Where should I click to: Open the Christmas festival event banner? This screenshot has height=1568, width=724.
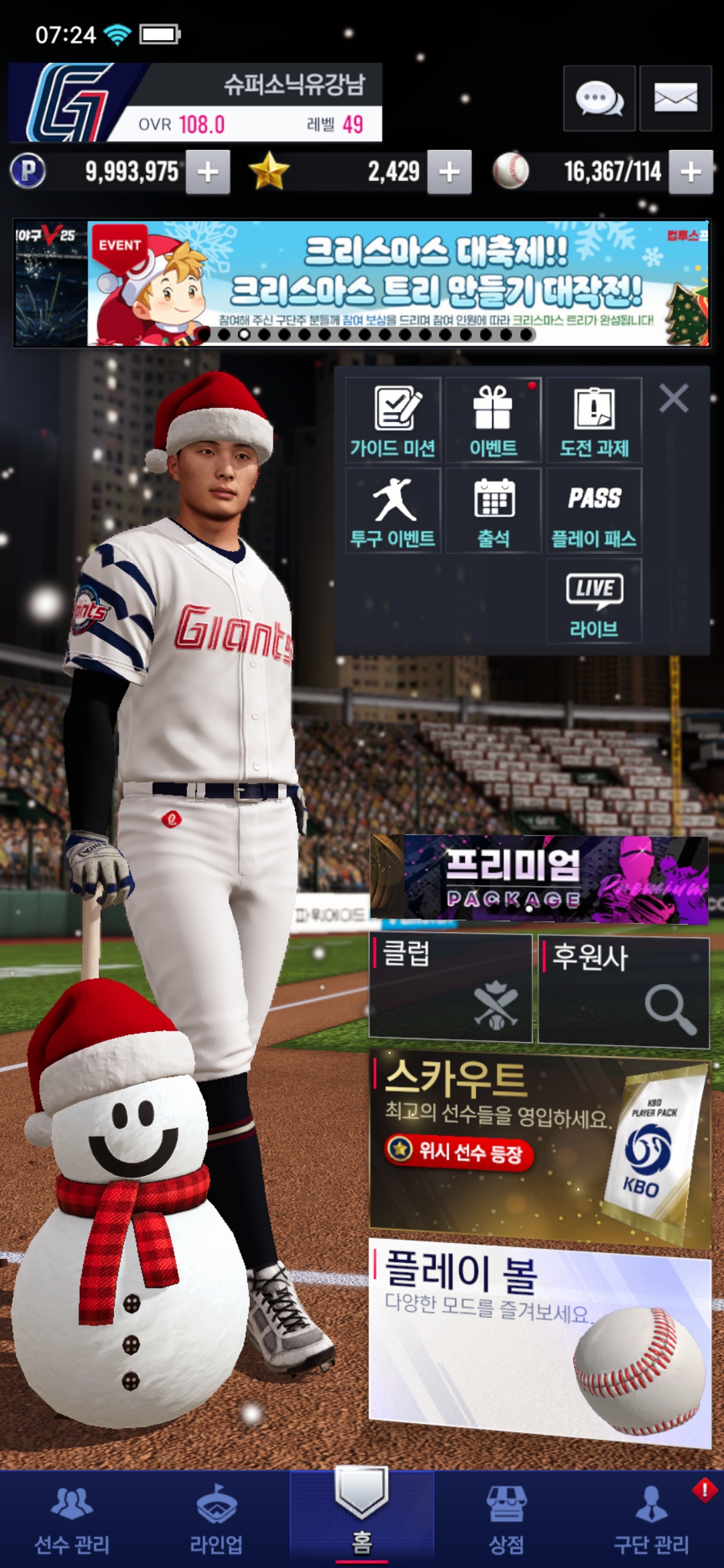(398, 283)
